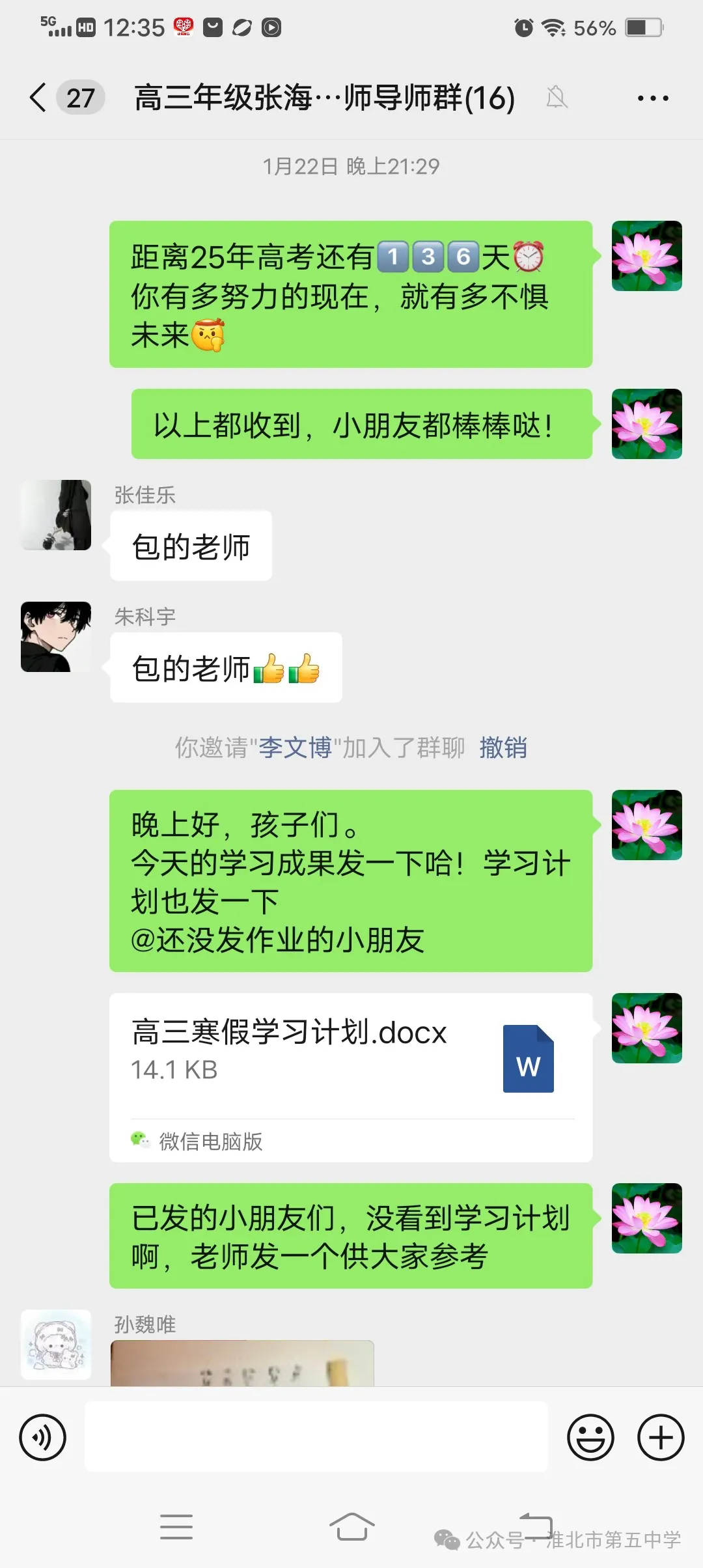Open 孙魏唯's profile avatar
This screenshot has width=703, height=1568.
[x=56, y=1344]
